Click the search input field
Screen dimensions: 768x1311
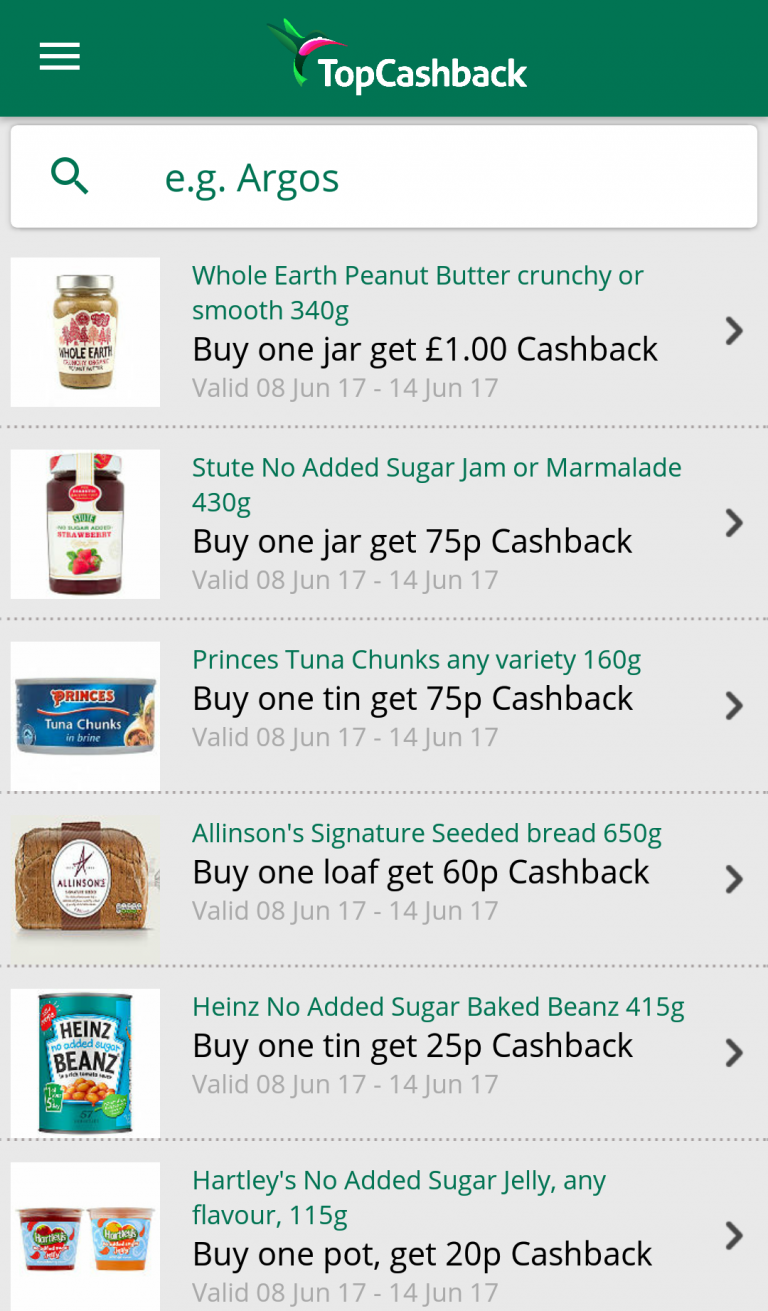(400, 174)
